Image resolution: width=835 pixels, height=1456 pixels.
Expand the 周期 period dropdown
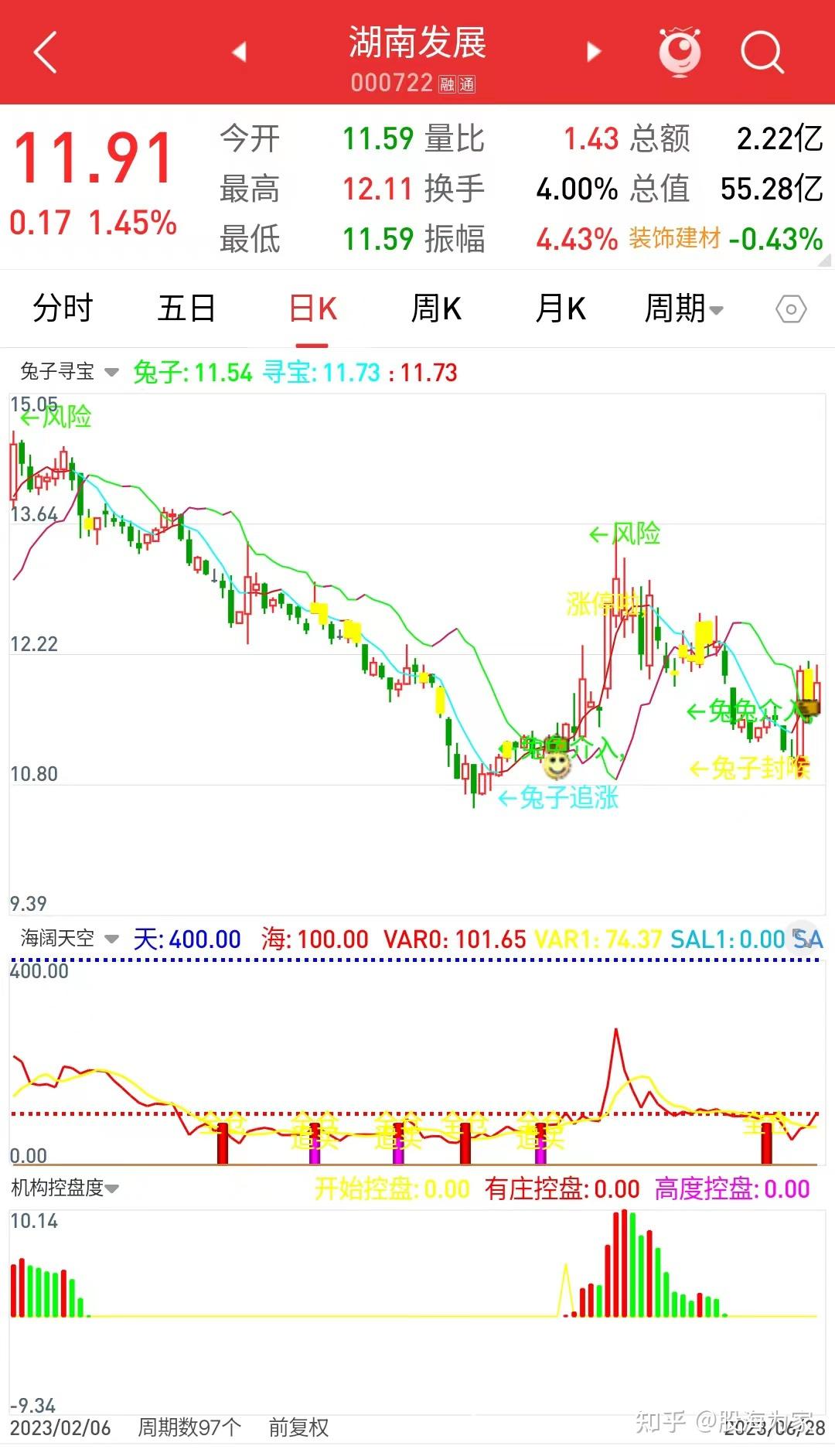click(x=683, y=309)
